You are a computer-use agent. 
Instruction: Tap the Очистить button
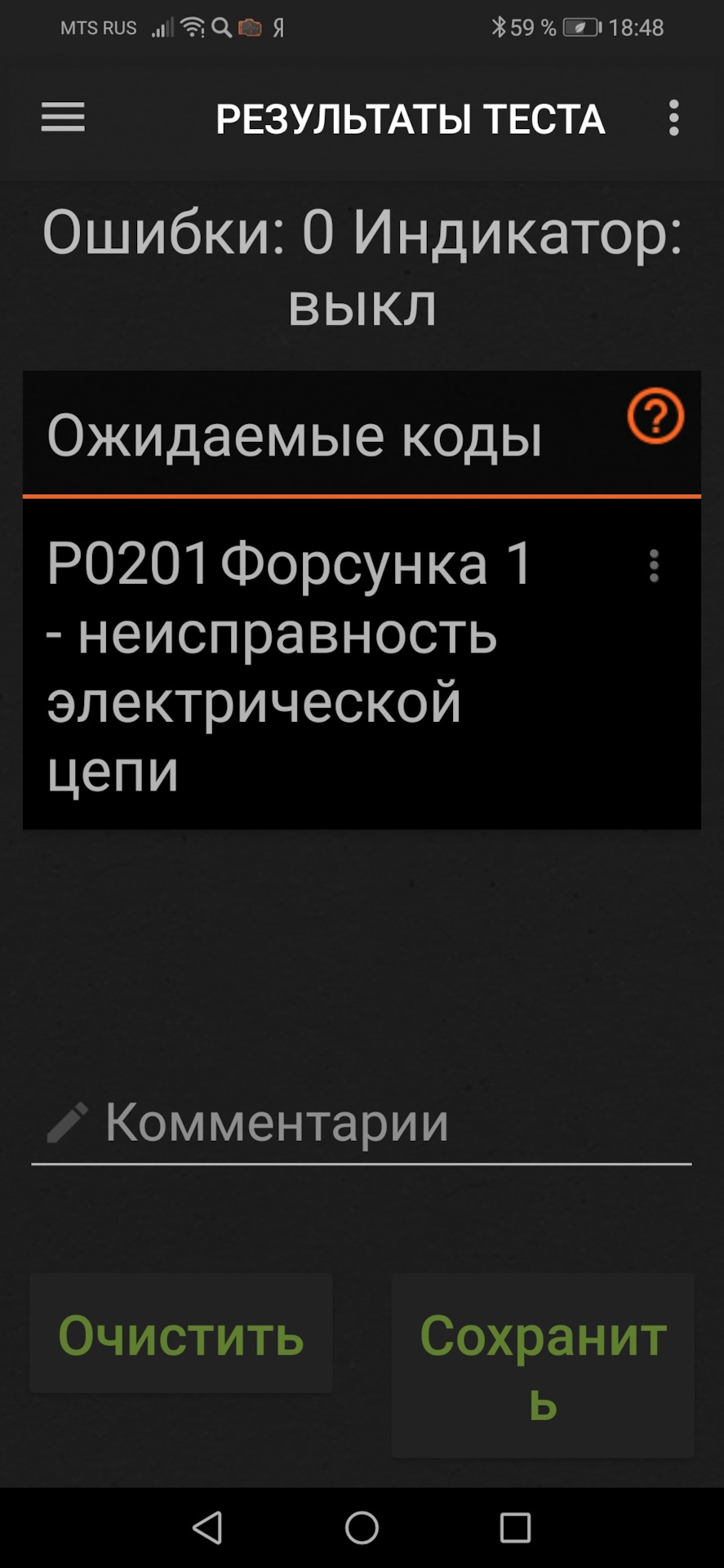(x=181, y=1334)
